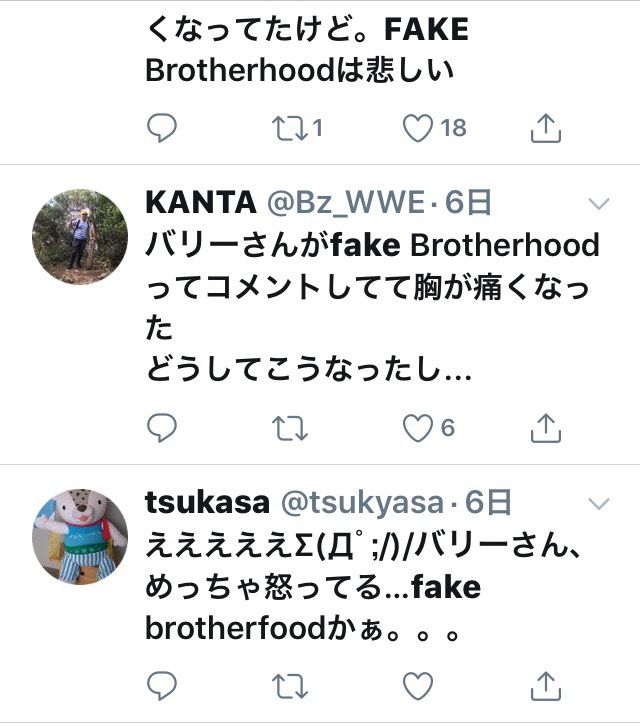View tsukasa's profile picture
Viewport: 640px width, 726px height.
(80, 536)
